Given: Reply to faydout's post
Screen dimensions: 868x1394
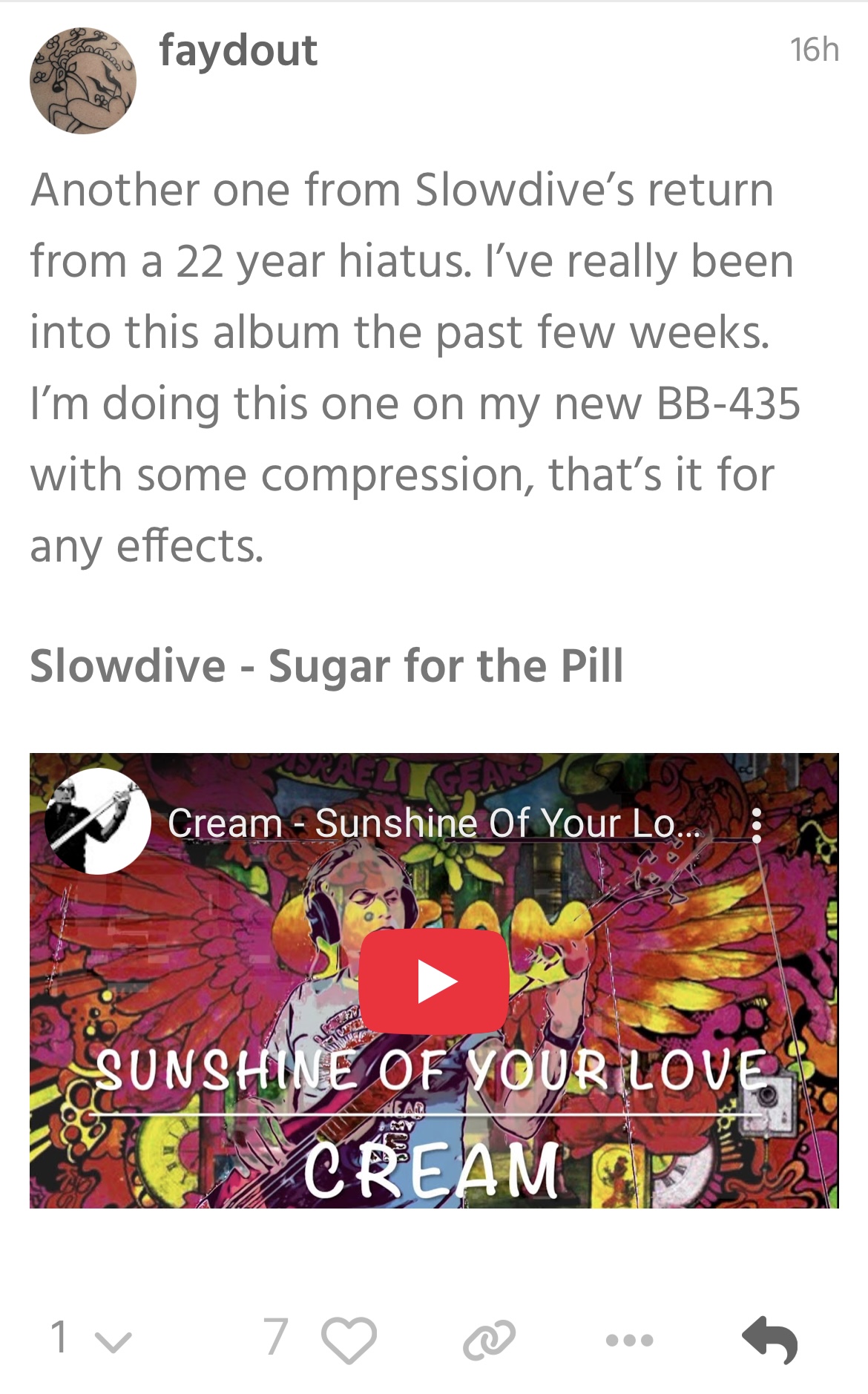Looking at the screenshot, I should pyautogui.click(x=769, y=1339).
